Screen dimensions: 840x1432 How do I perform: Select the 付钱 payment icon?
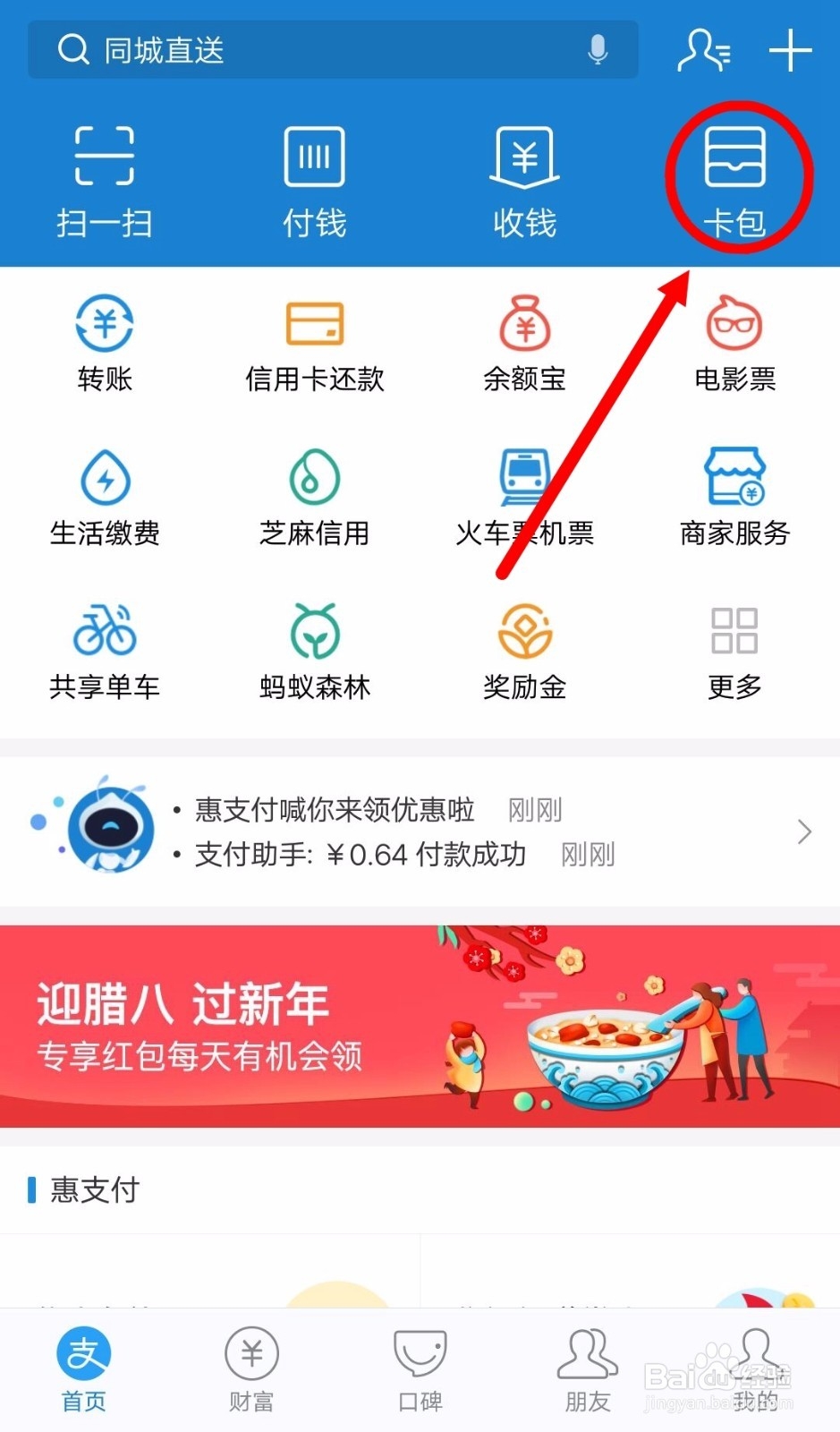tap(314, 179)
